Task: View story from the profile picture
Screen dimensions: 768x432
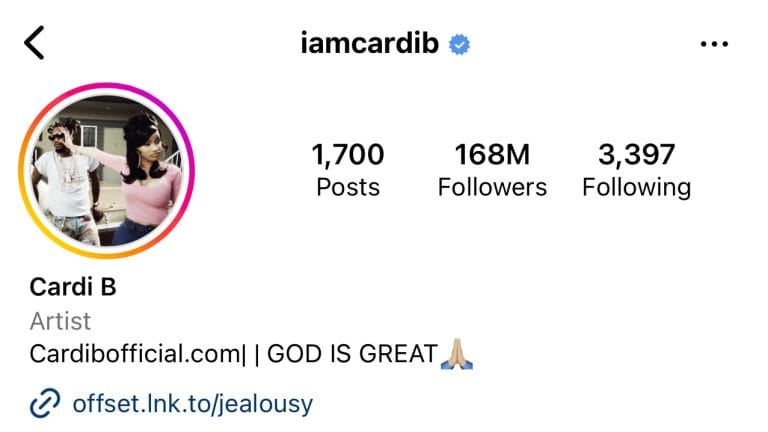Action: (x=107, y=171)
